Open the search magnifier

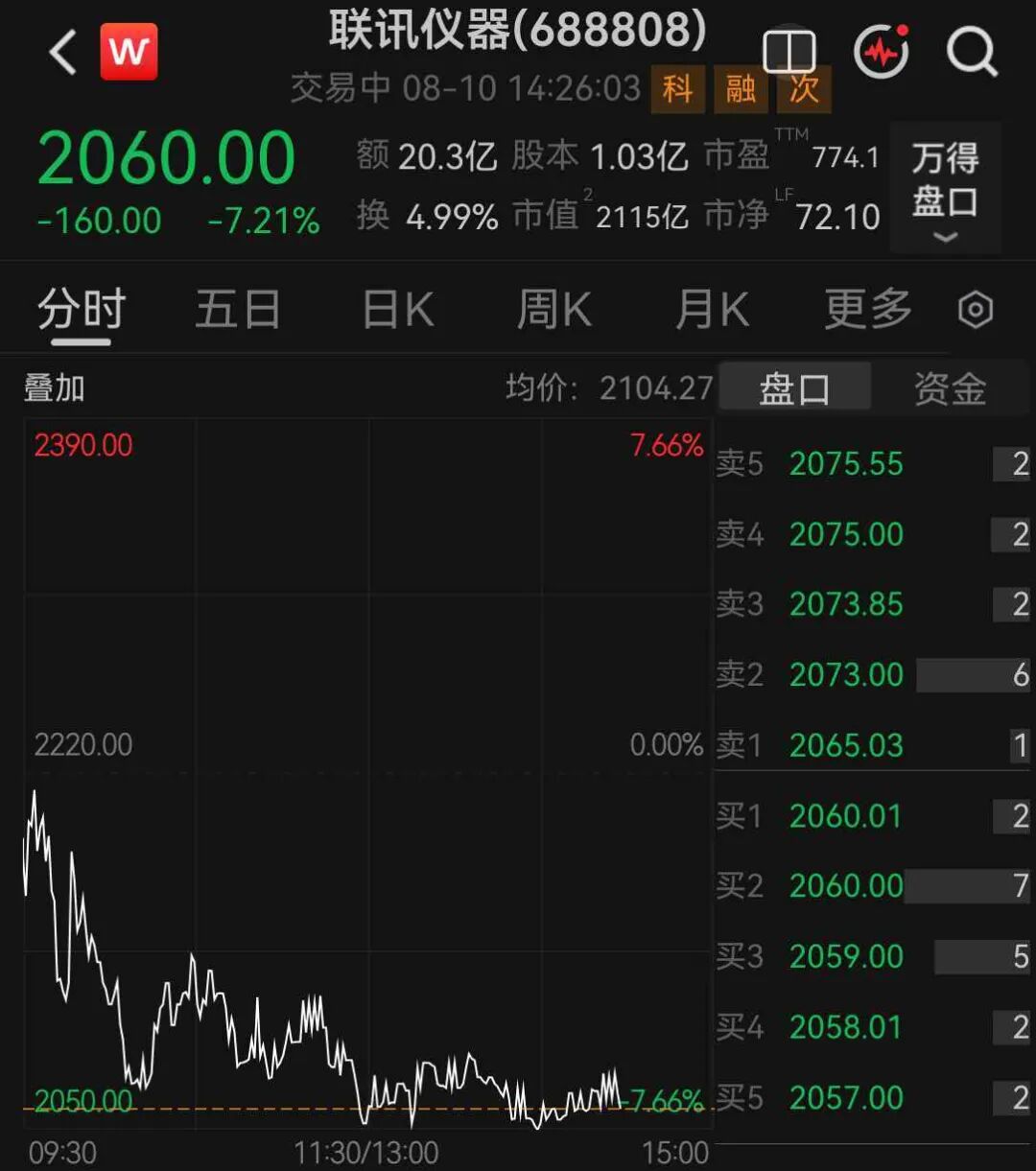972,51
